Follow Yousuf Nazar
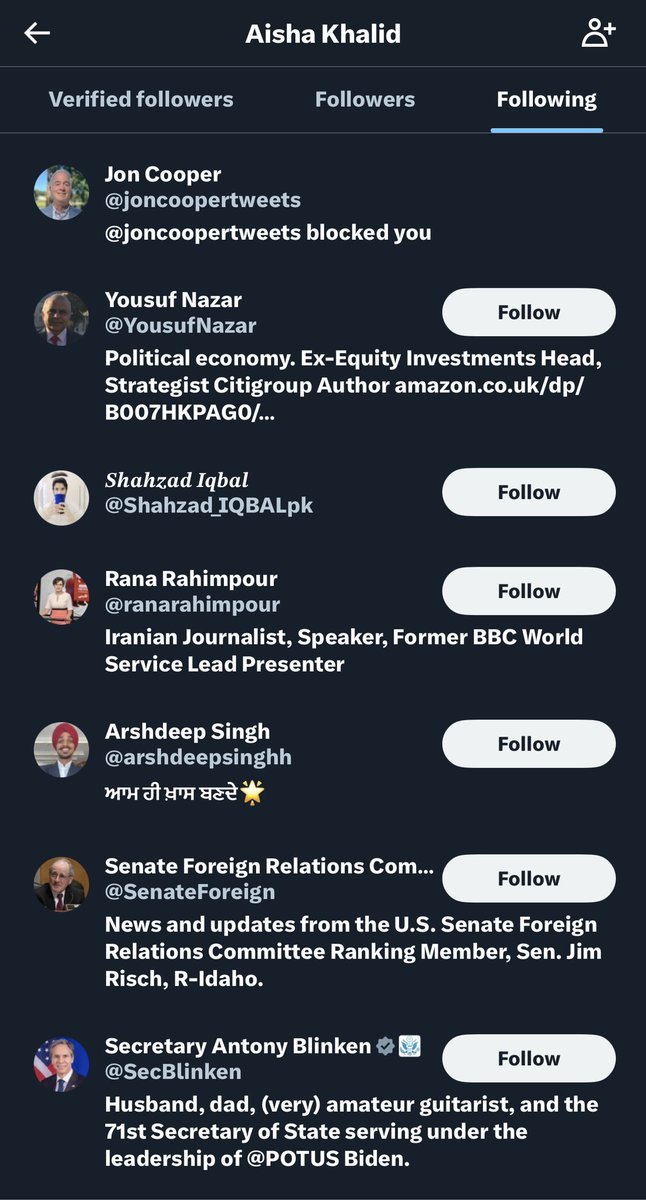Image resolution: width=646 pixels, height=1200 pixels. (528, 312)
